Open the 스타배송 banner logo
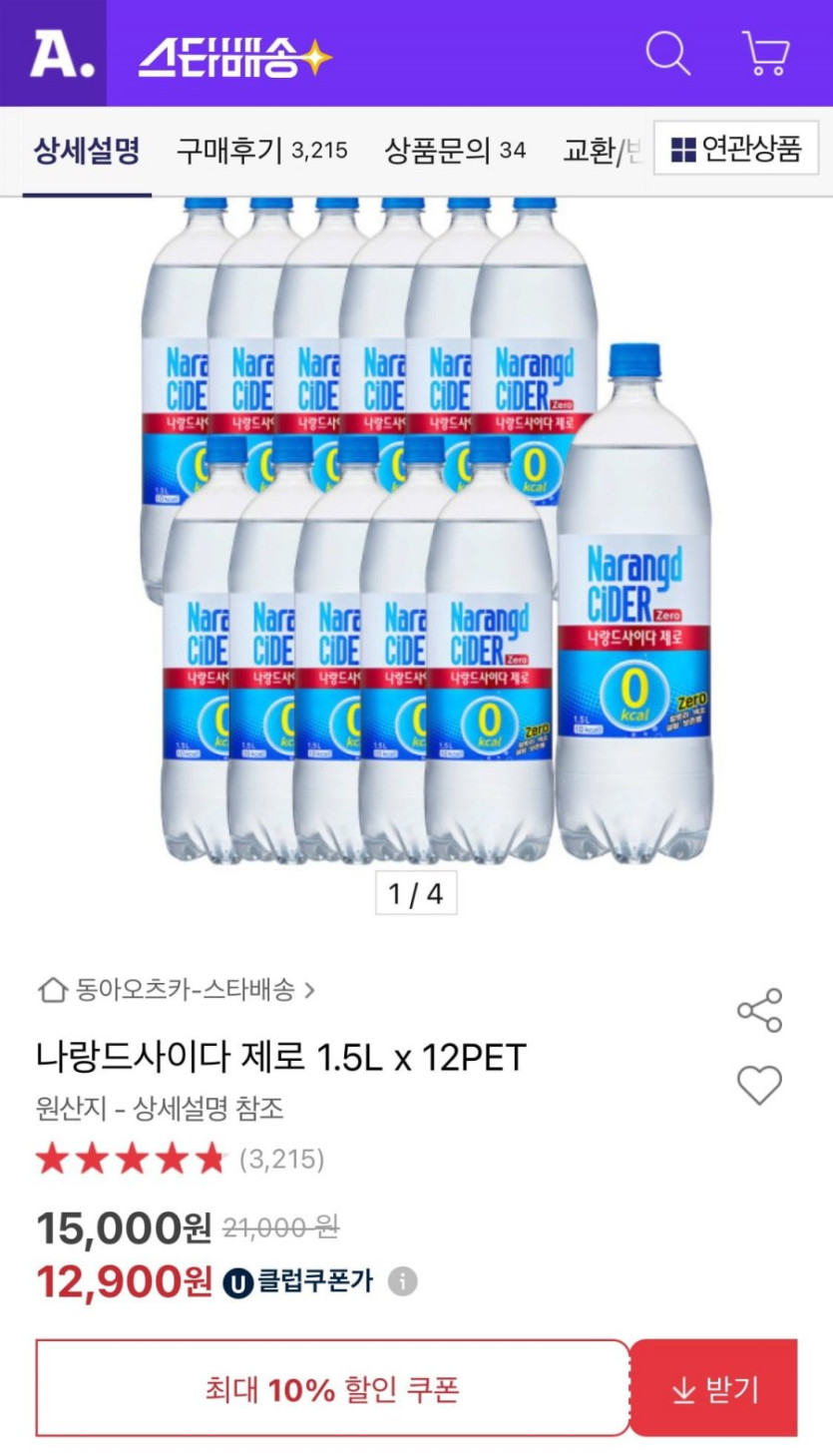 pos(234,58)
